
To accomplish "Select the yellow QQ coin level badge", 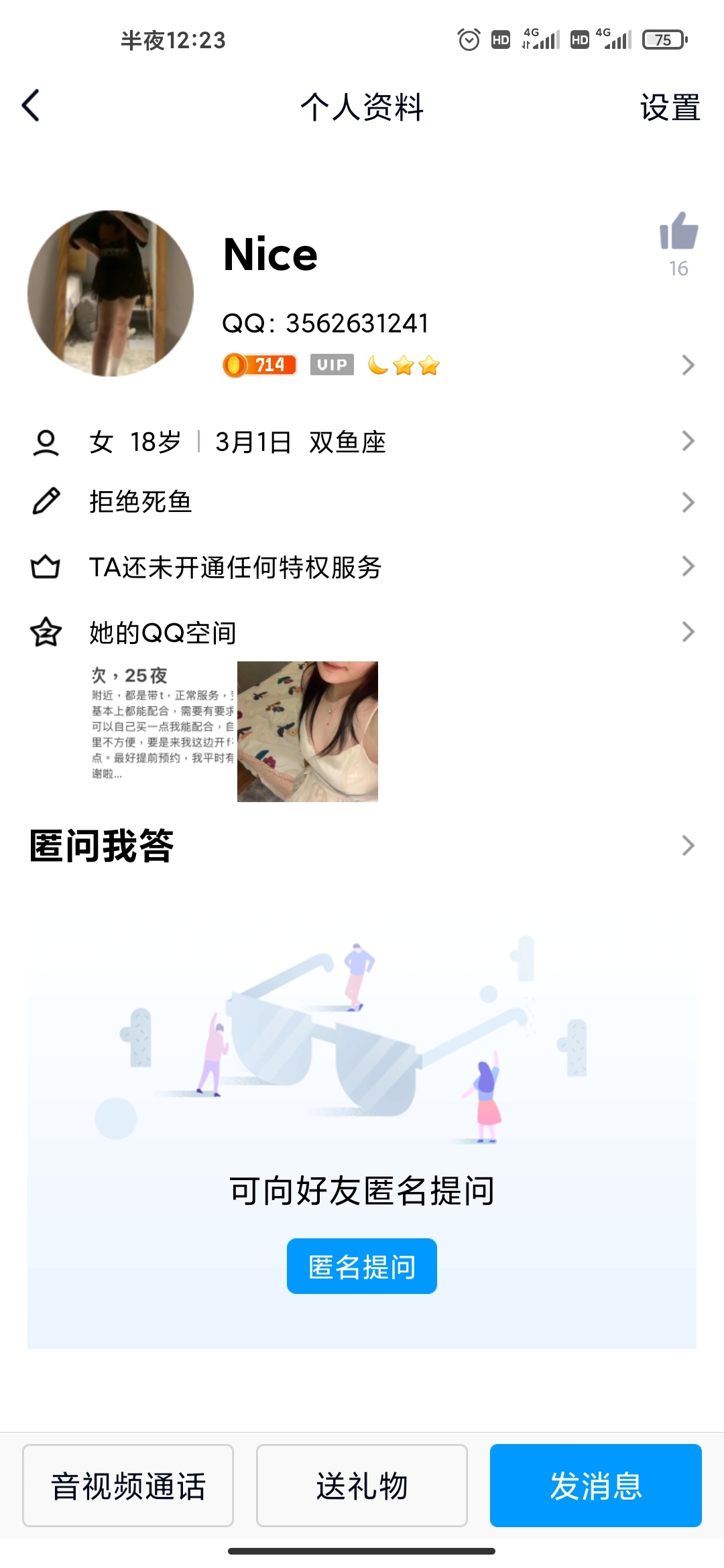I will 260,365.
